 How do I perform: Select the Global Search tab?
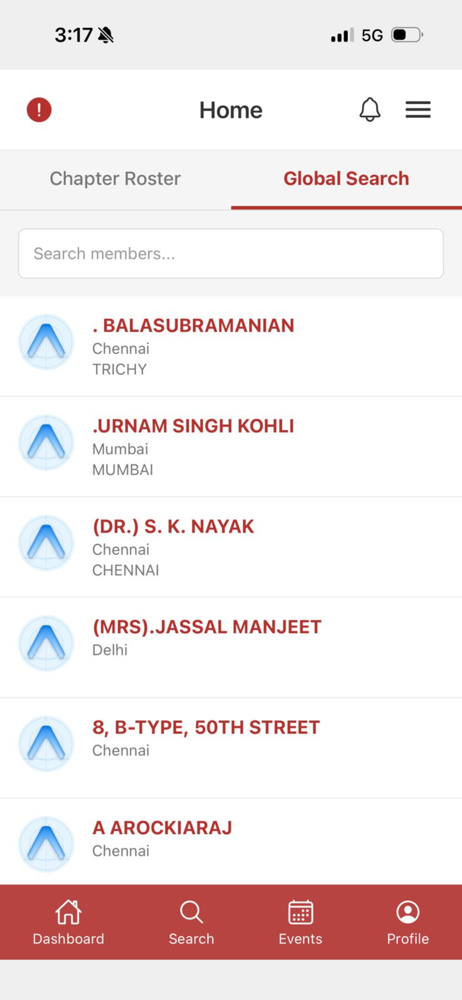[346, 179]
